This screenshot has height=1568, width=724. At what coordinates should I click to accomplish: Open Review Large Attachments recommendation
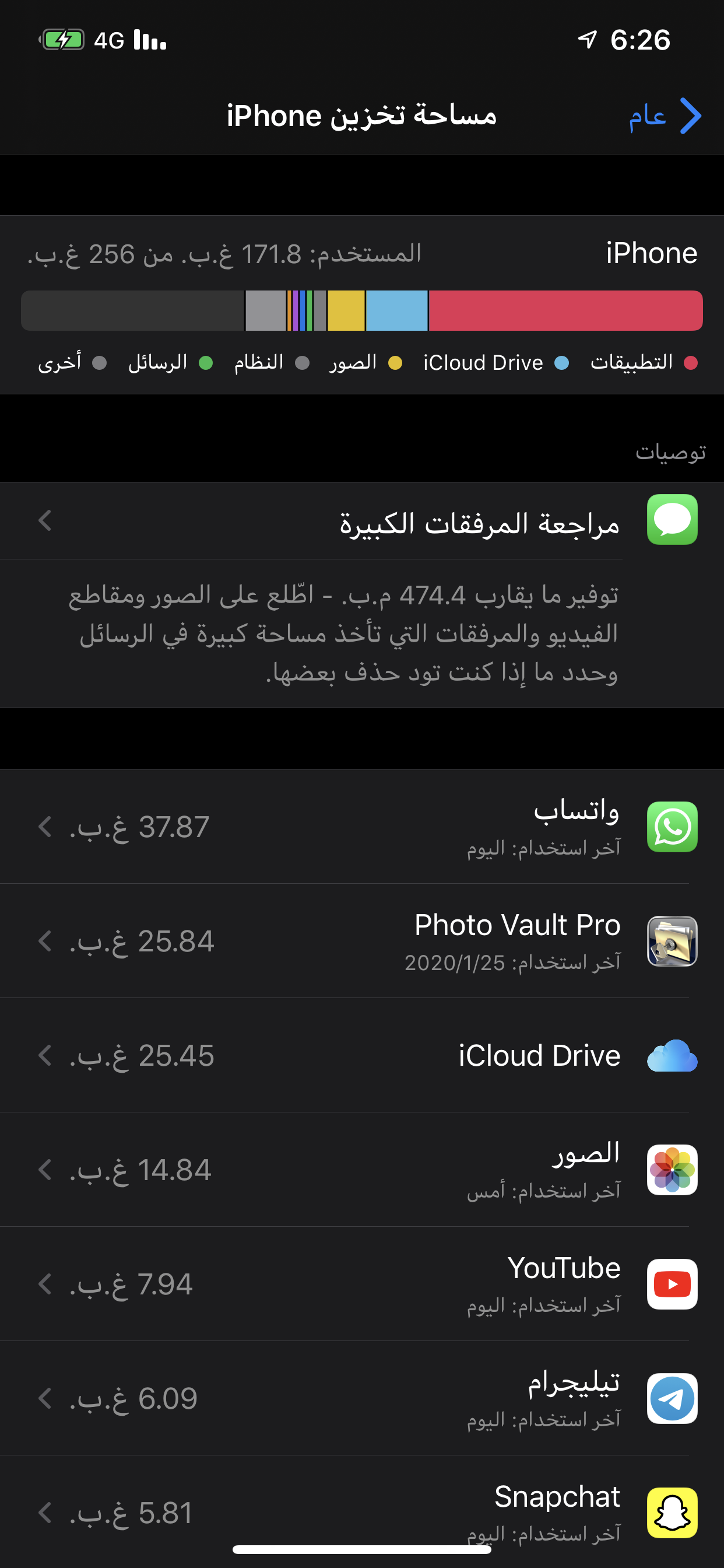(x=365, y=522)
